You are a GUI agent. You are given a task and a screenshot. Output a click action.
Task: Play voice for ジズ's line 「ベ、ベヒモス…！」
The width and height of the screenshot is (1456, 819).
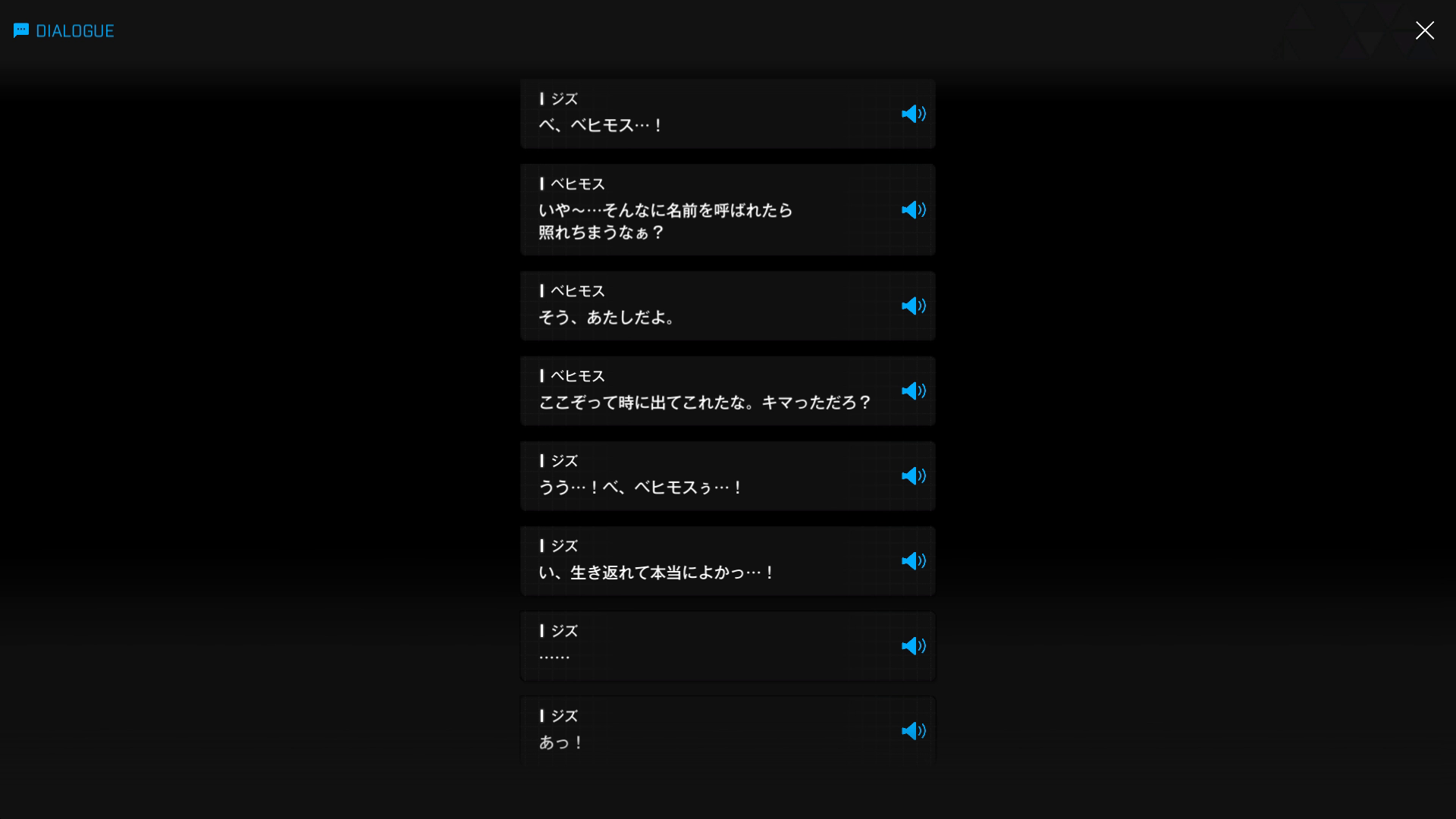pyautogui.click(x=913, y=114)
